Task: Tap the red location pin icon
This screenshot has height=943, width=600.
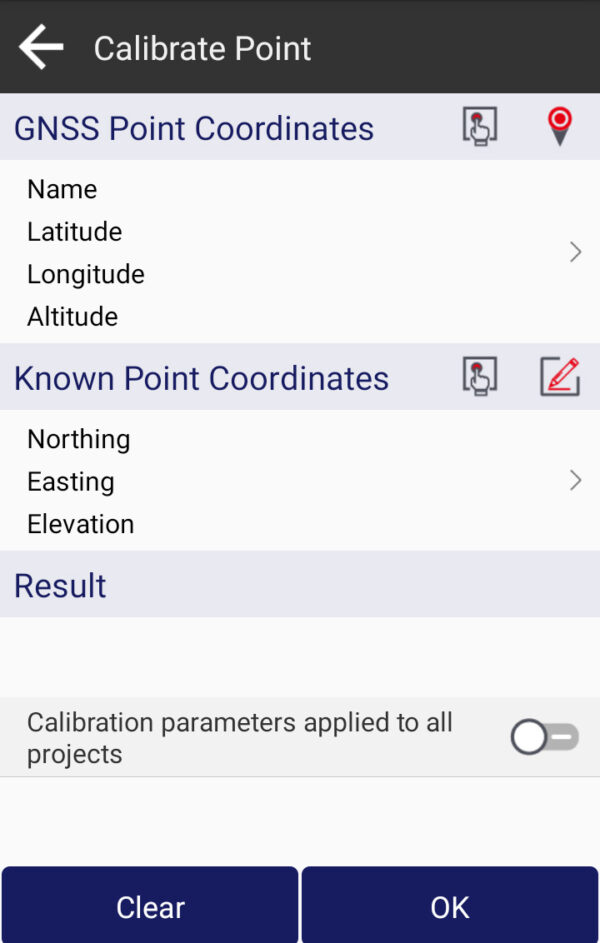Action: 560,127
